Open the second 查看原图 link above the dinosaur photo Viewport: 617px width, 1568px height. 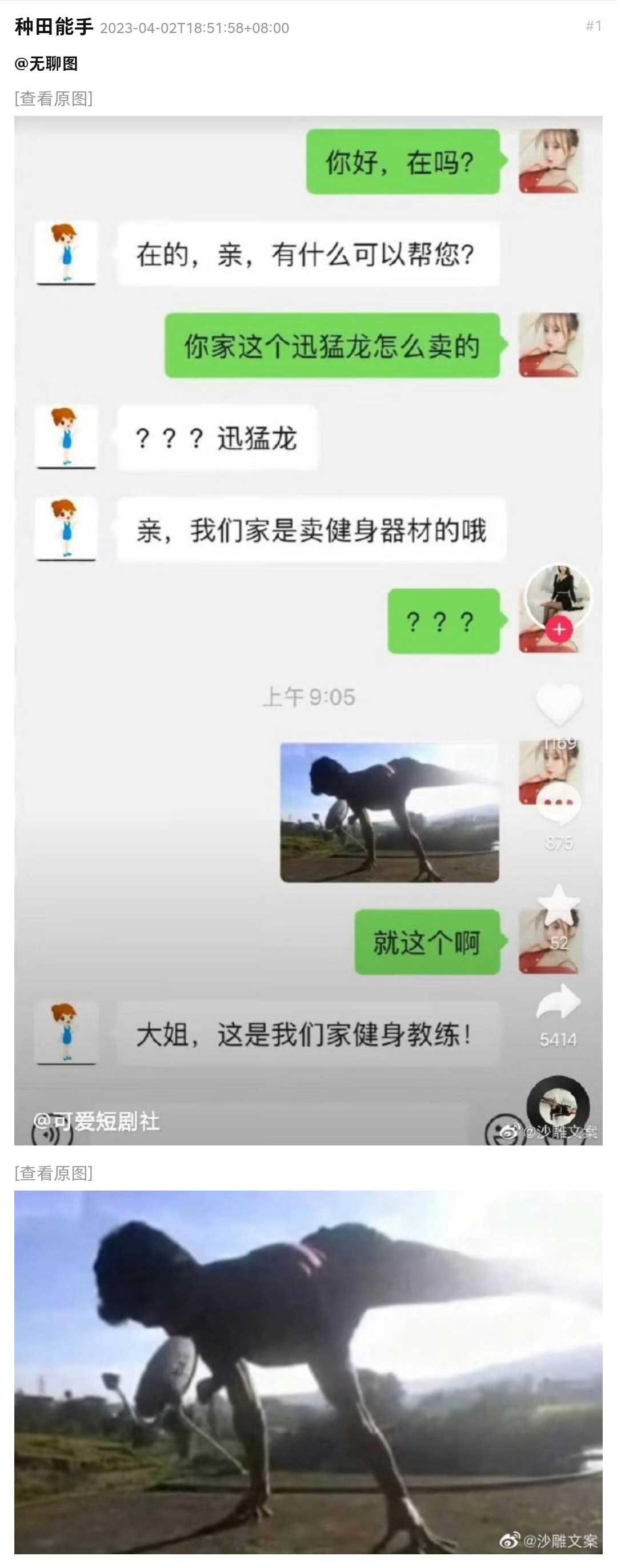[x=54, y=1172]
